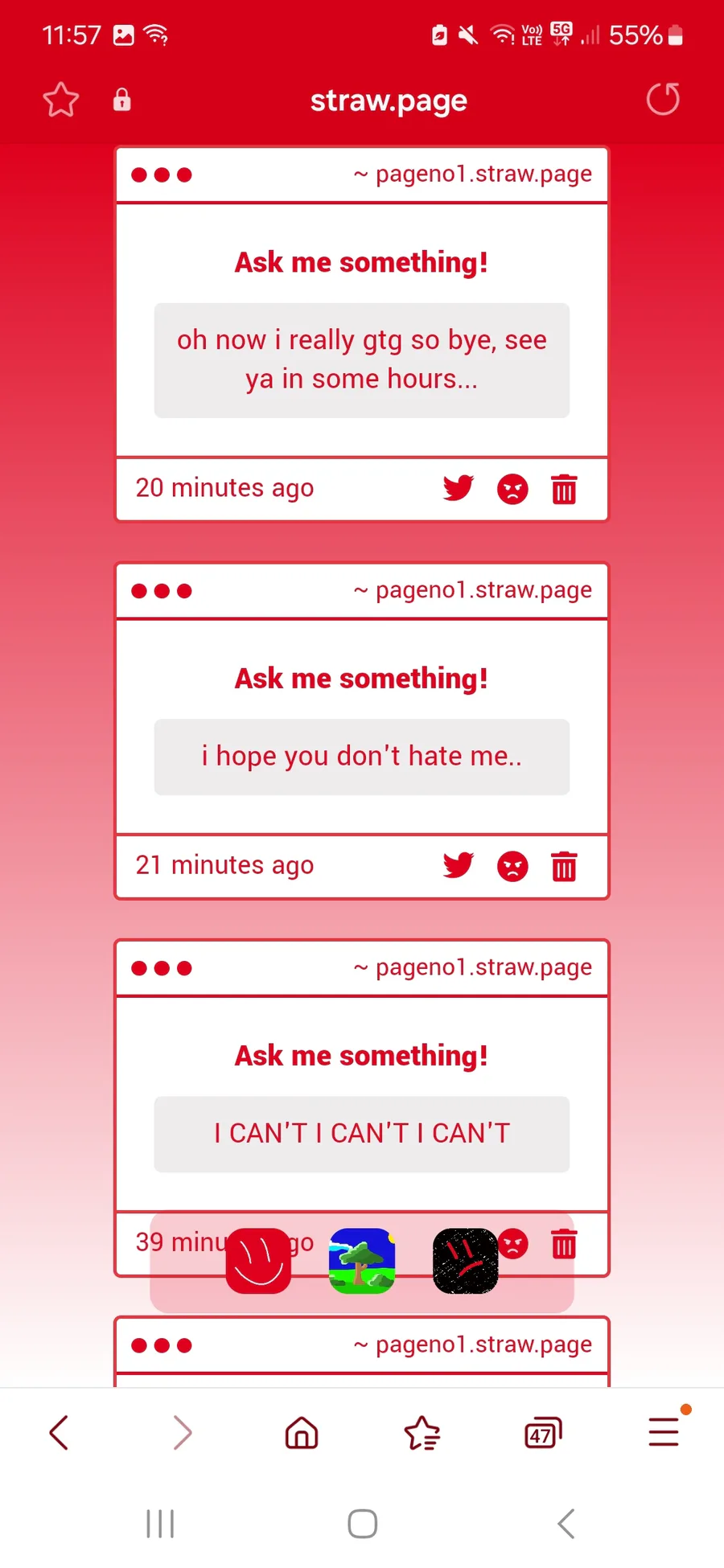Pick the black angry face sticker
This screenshot has width=724, height=1568.
(466, 1261)
